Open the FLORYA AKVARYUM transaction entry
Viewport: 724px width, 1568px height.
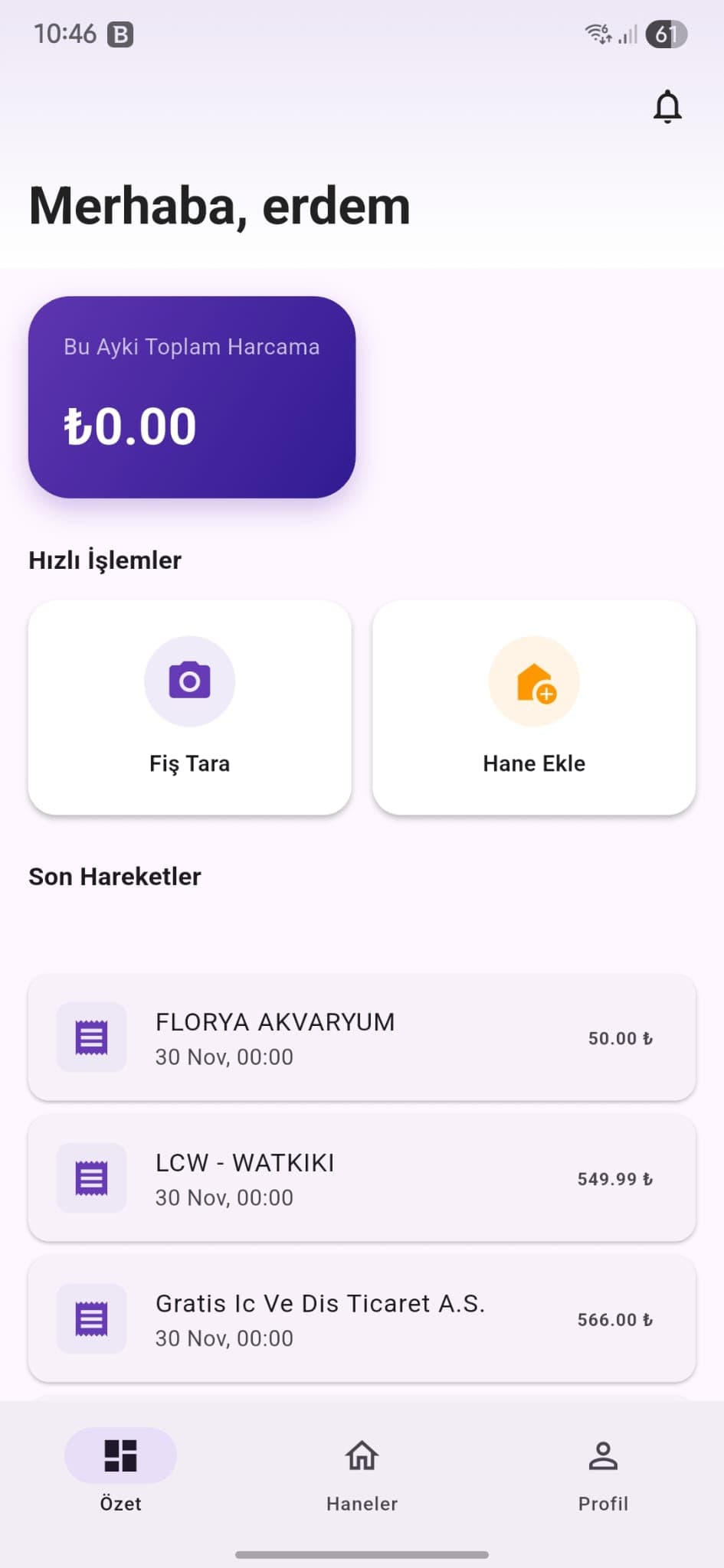(x=362, y=1038)
